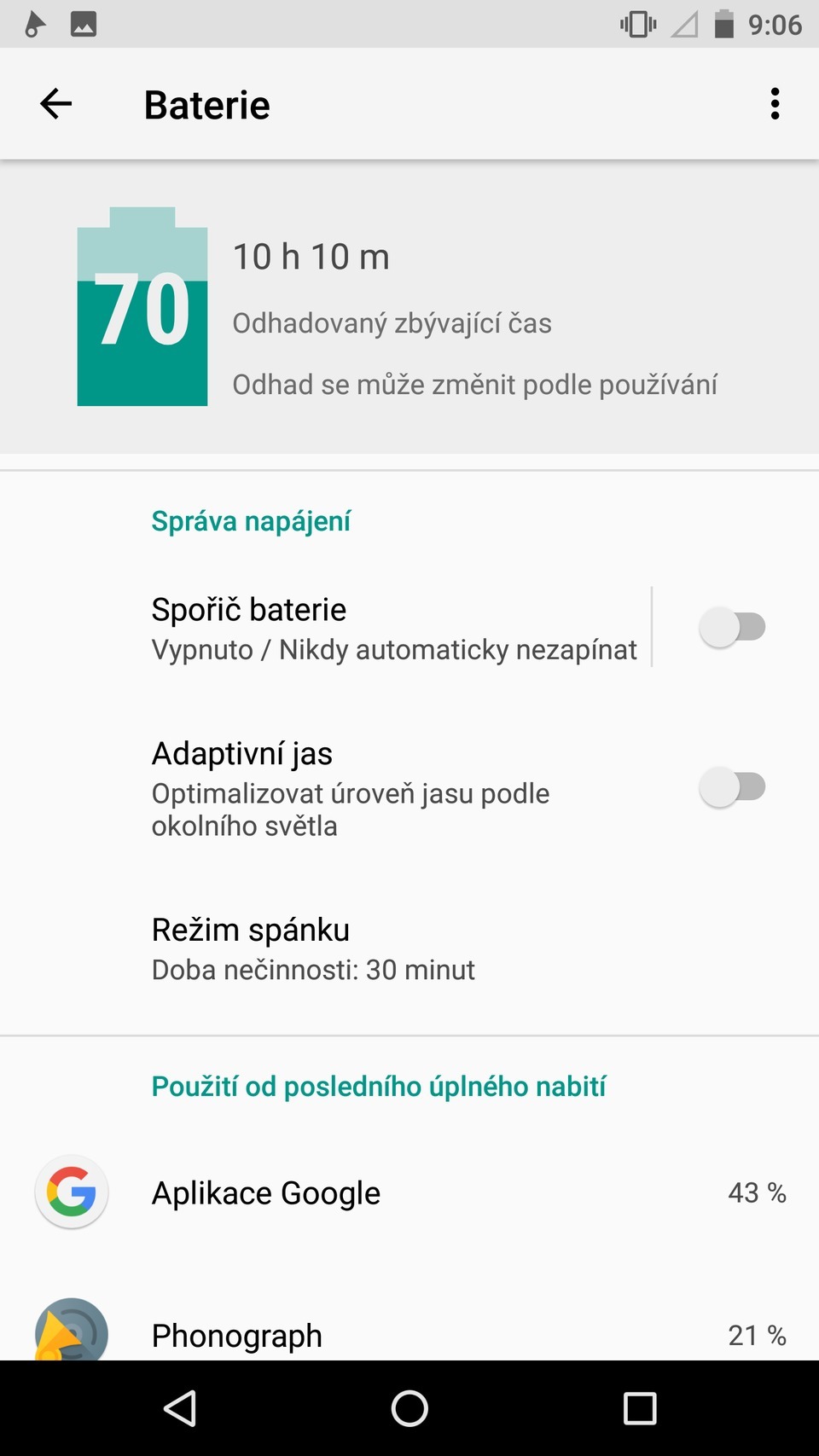This screenshot has width=819, height=1456.
Task: Click the battery icon showing 70
Action: tap(142, 307)
